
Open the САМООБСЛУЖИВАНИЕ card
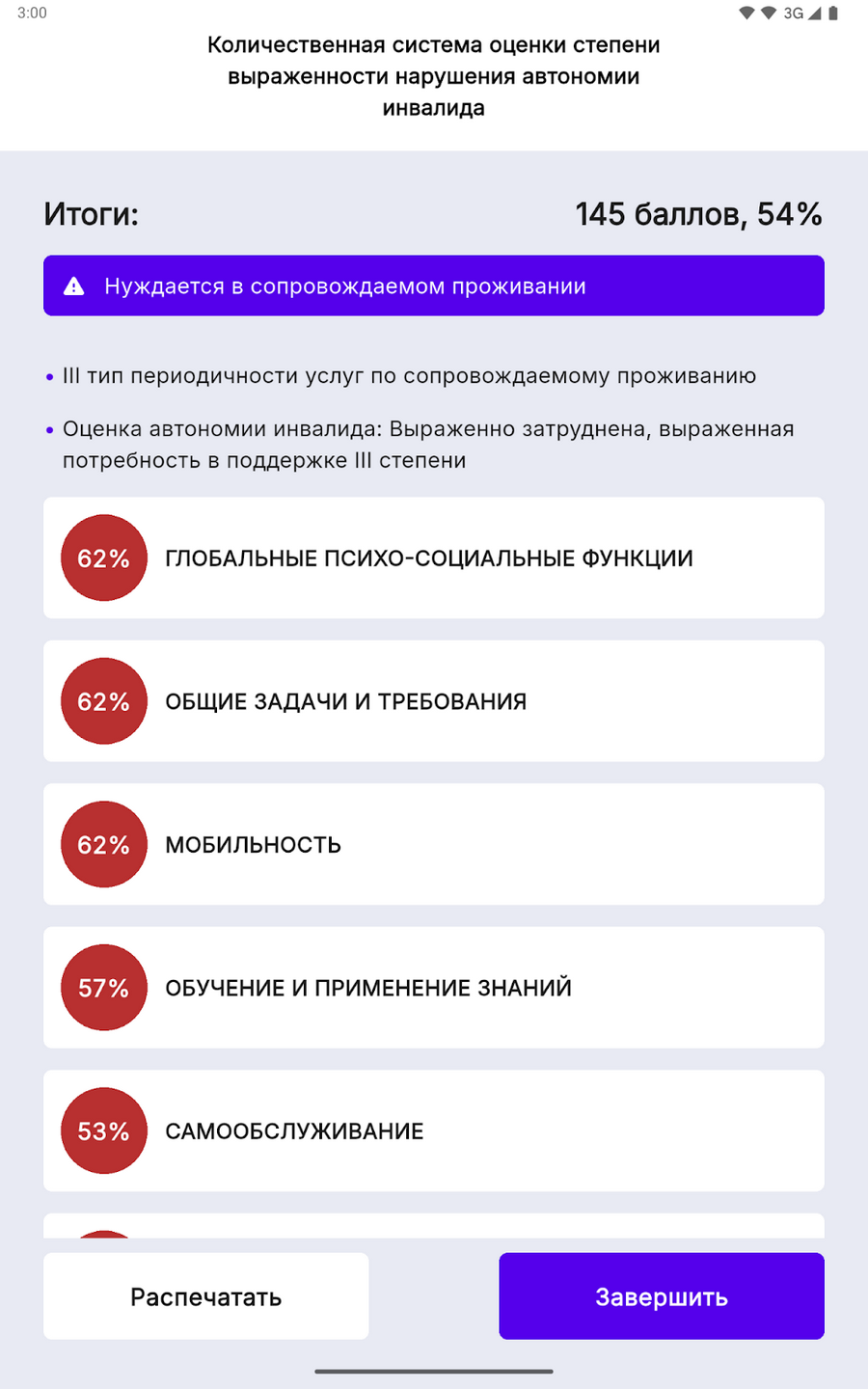433,1130
